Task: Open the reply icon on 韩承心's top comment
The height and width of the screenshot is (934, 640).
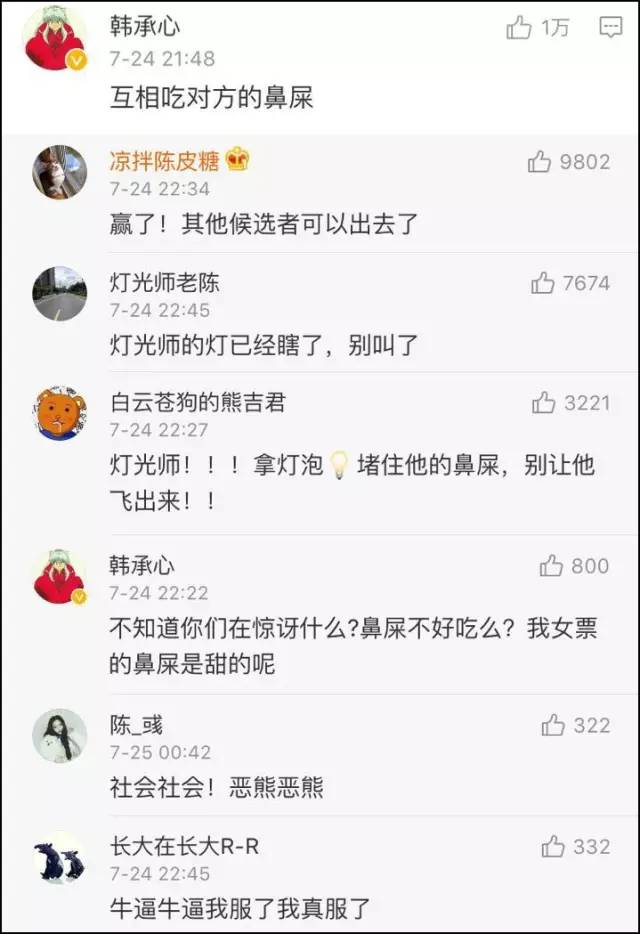Action: (x=610, y=28)
